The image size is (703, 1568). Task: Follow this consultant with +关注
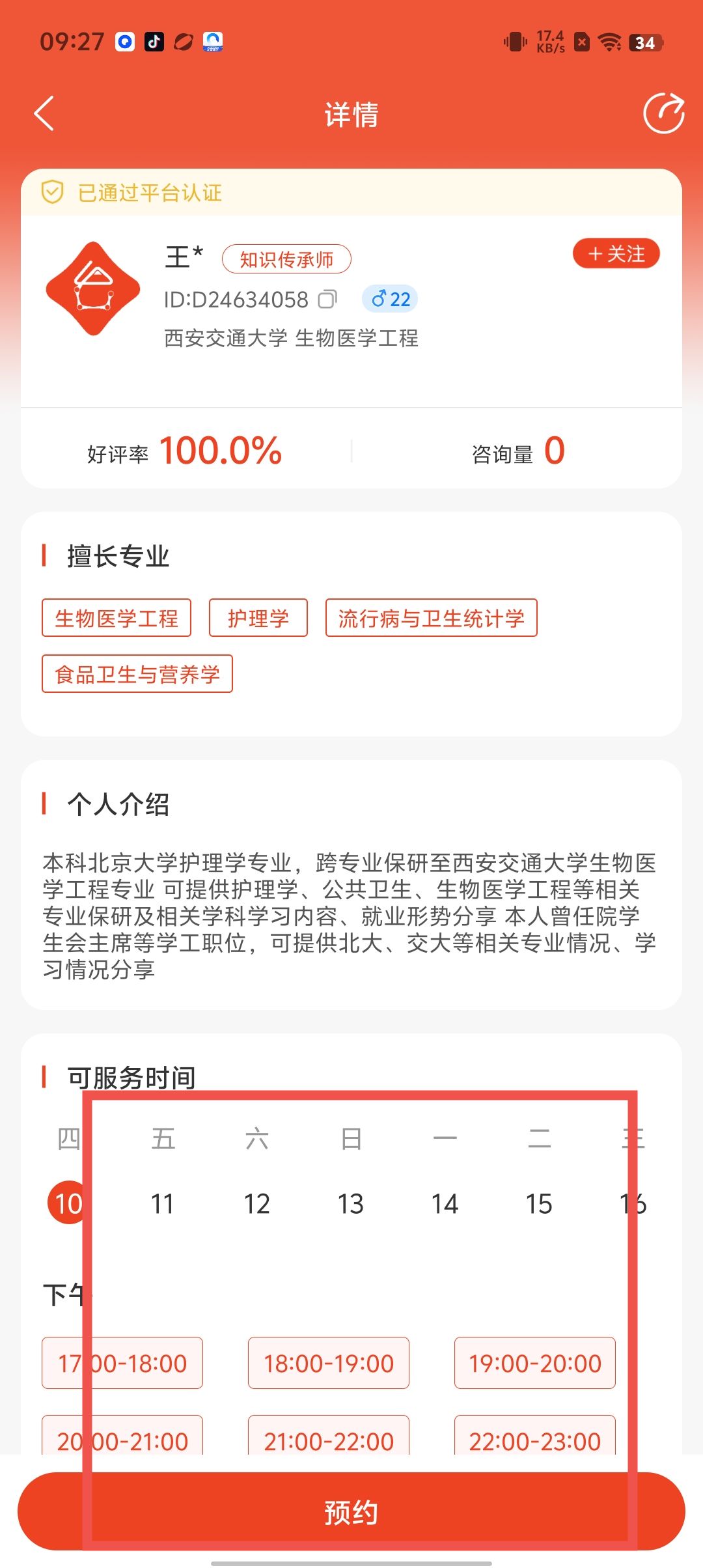(x=616, y=253)
